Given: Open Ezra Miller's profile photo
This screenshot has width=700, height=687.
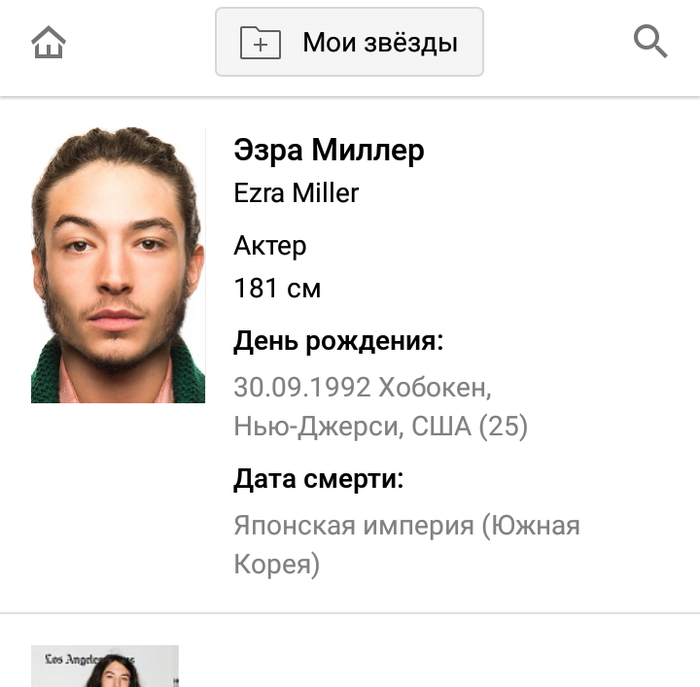Looking at the screenshot, I should [x=118, y=266].
